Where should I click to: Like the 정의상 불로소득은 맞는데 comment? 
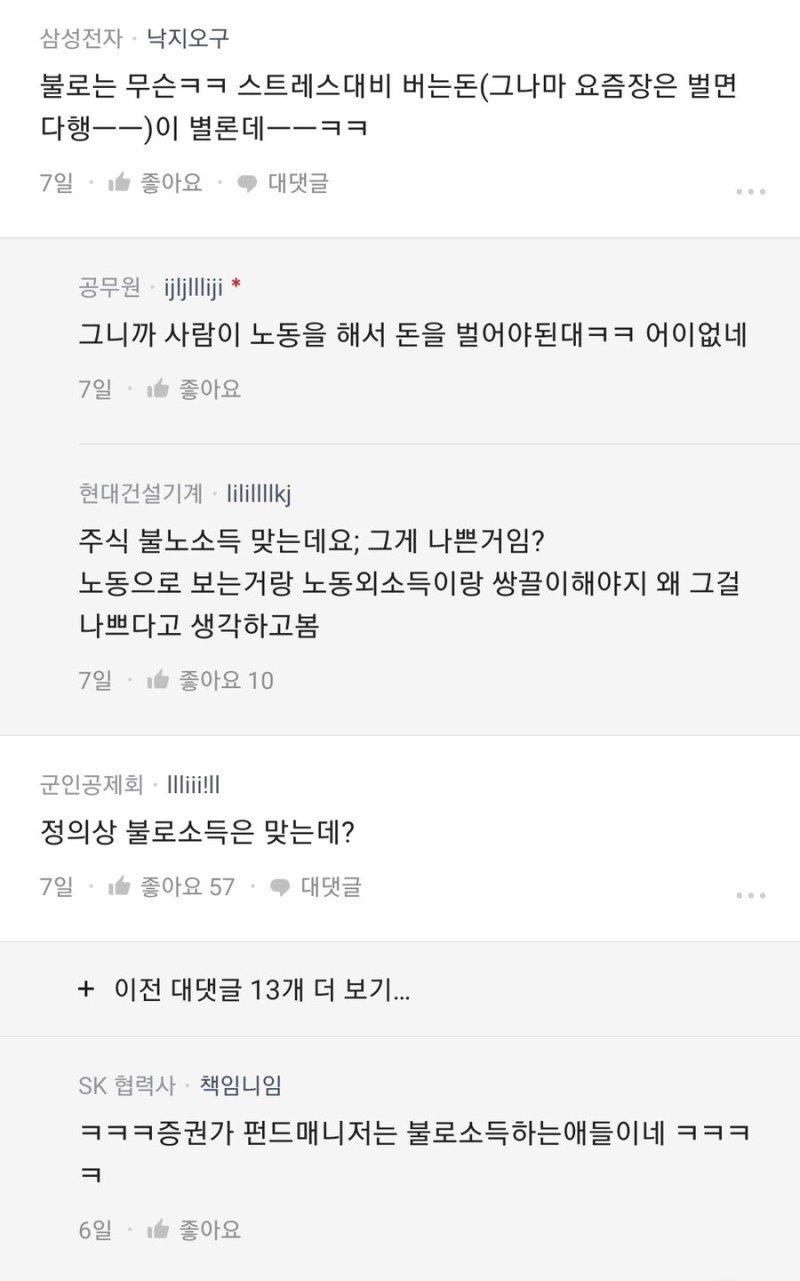point(170,886)
